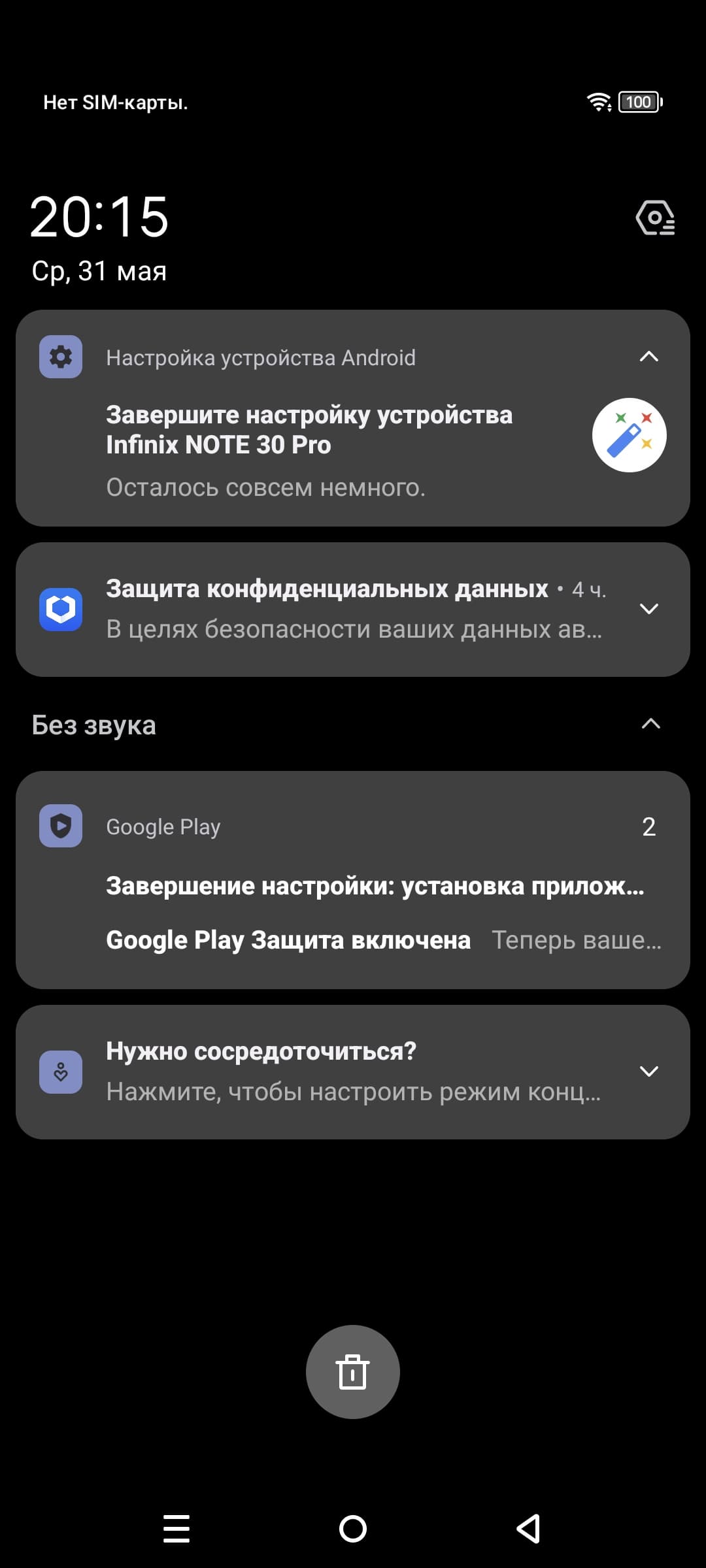The height and width of the screenshot is (1568, 706).
Task: Collapse the silent notifications section
Action: [650, 724]
